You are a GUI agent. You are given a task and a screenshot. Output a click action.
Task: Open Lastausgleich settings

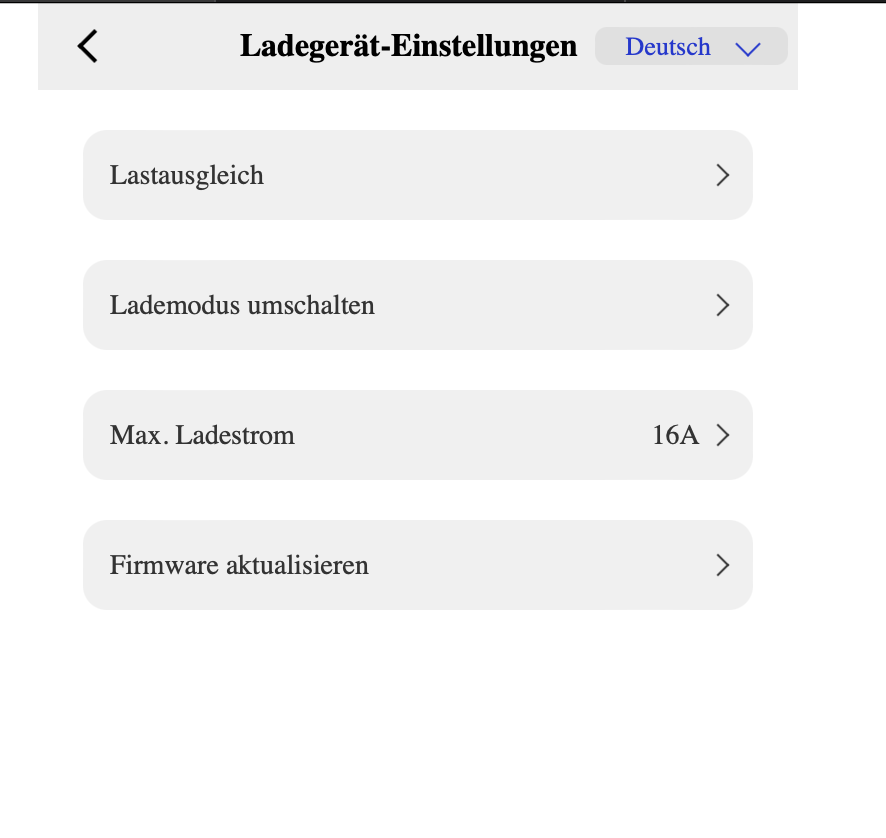[x=417, y=175]
